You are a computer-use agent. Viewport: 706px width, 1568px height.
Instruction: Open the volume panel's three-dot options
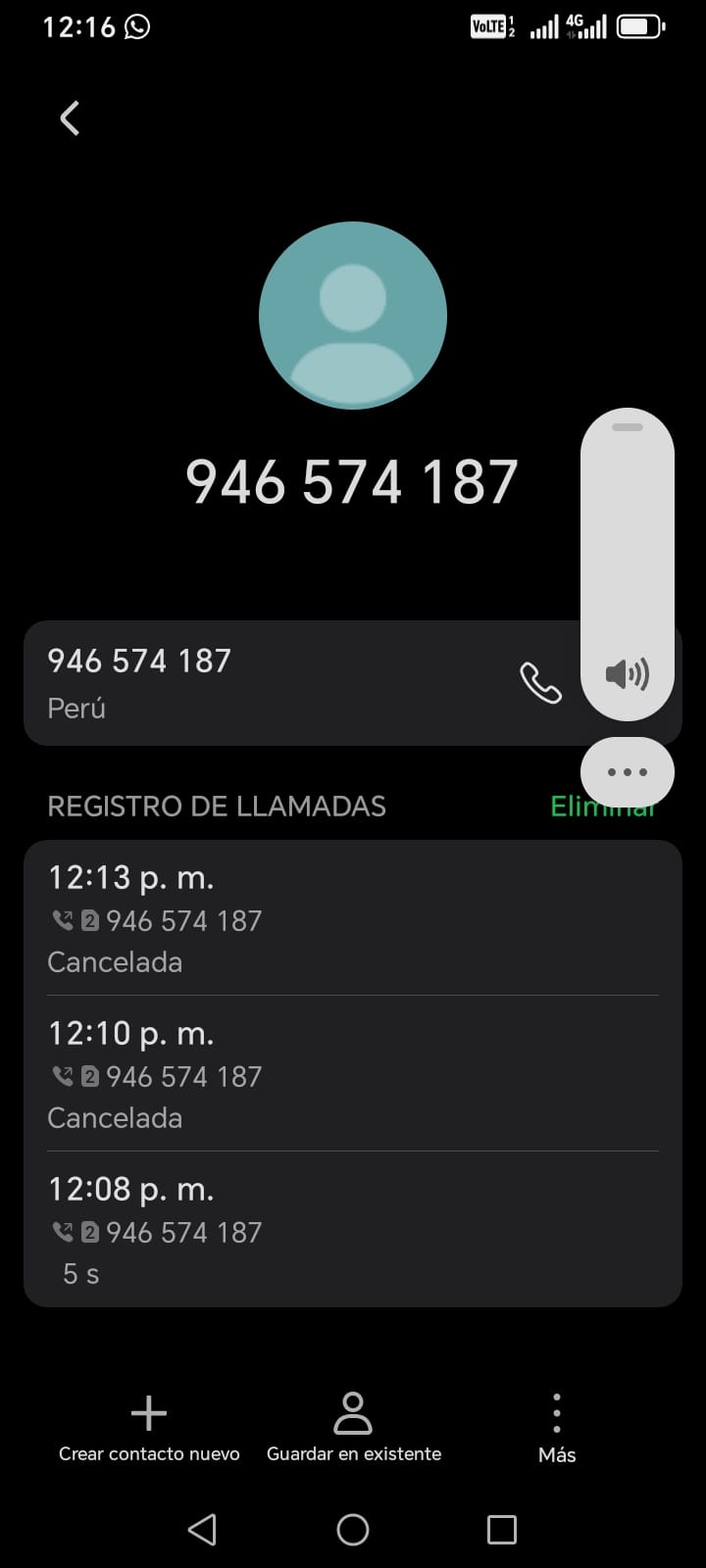[628, 772]
